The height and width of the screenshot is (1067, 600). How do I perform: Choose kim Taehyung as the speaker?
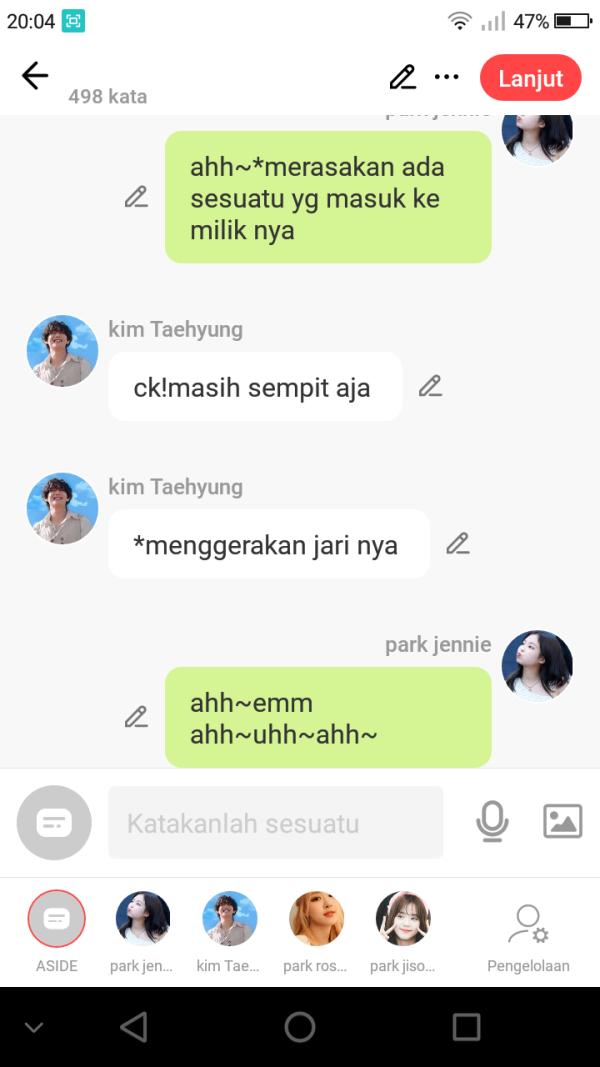(x=229, y=919)
